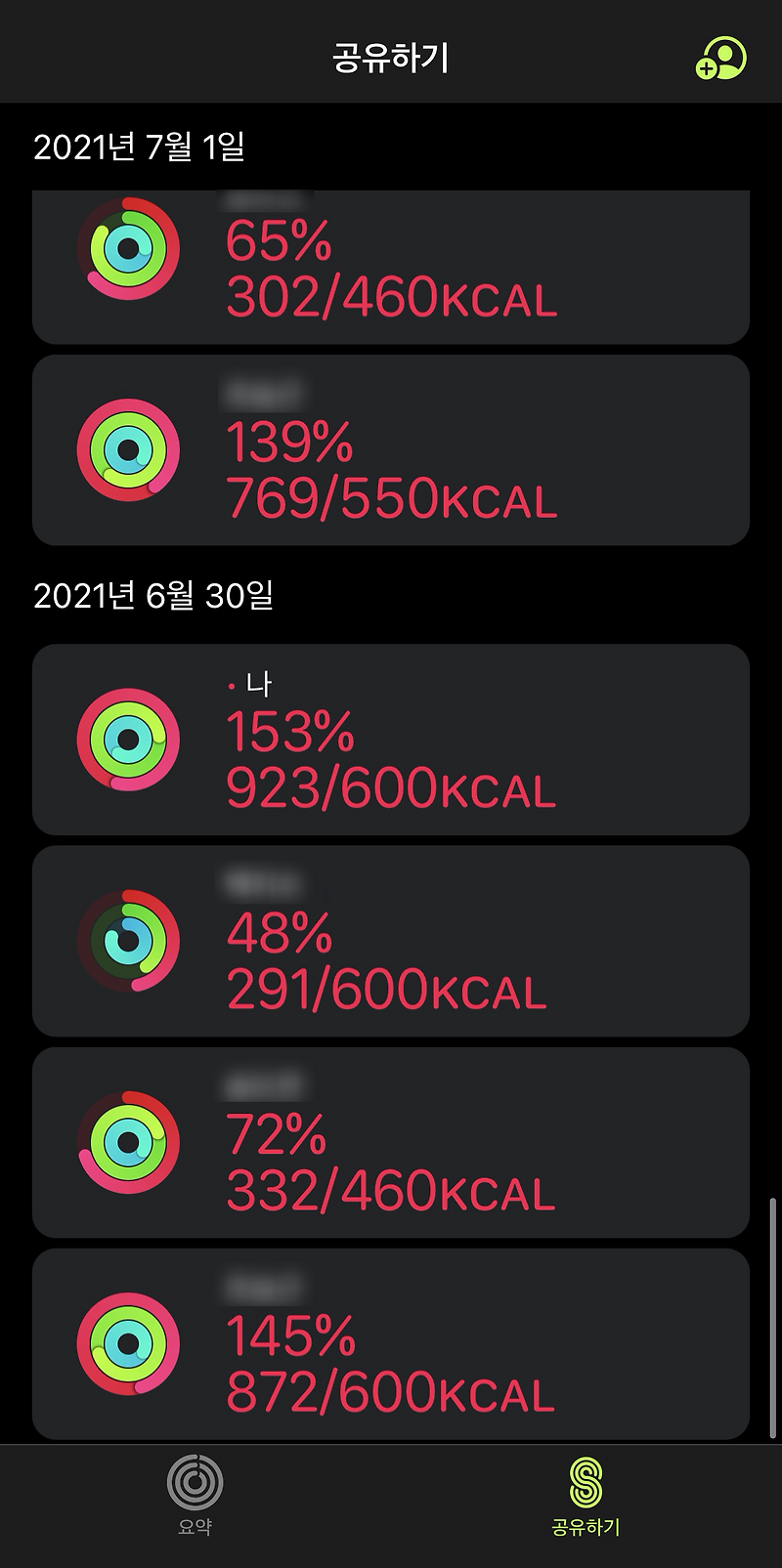
Task: Open my activity card showing 923/600KCAL
Action: [391, 740]
